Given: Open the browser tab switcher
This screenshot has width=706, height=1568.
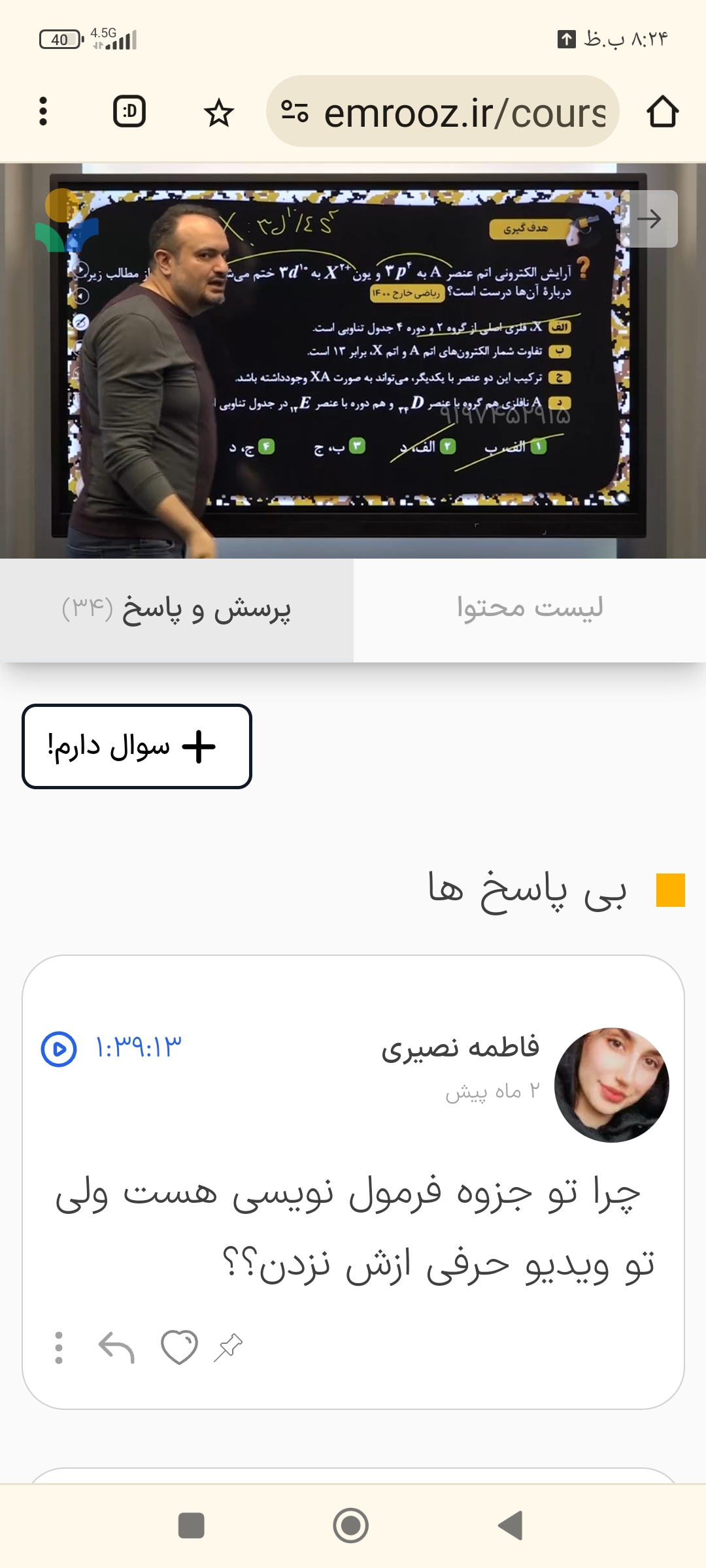Looking at the screenshot, I should click(129, 111).
